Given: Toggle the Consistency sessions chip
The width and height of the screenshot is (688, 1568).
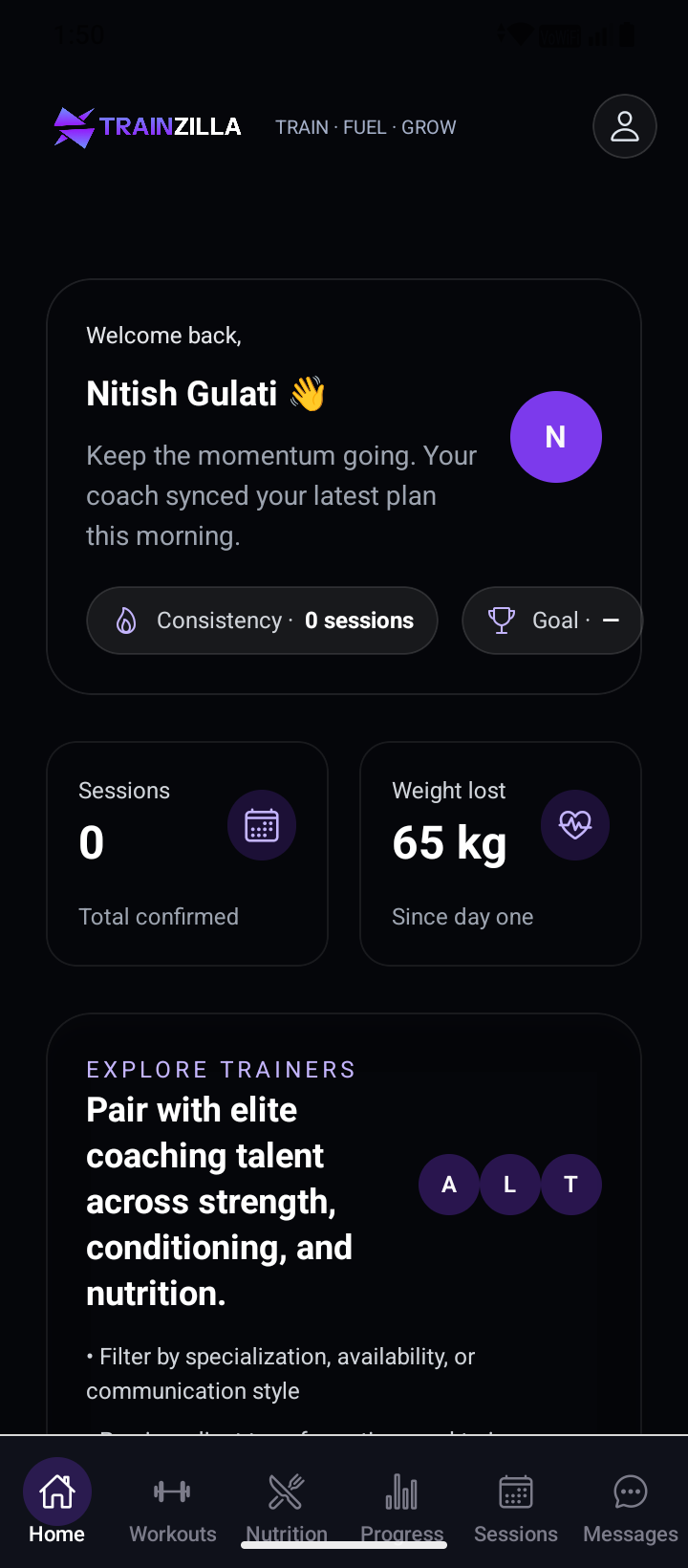Looking at the screenshot, I should tap(262, 620).
